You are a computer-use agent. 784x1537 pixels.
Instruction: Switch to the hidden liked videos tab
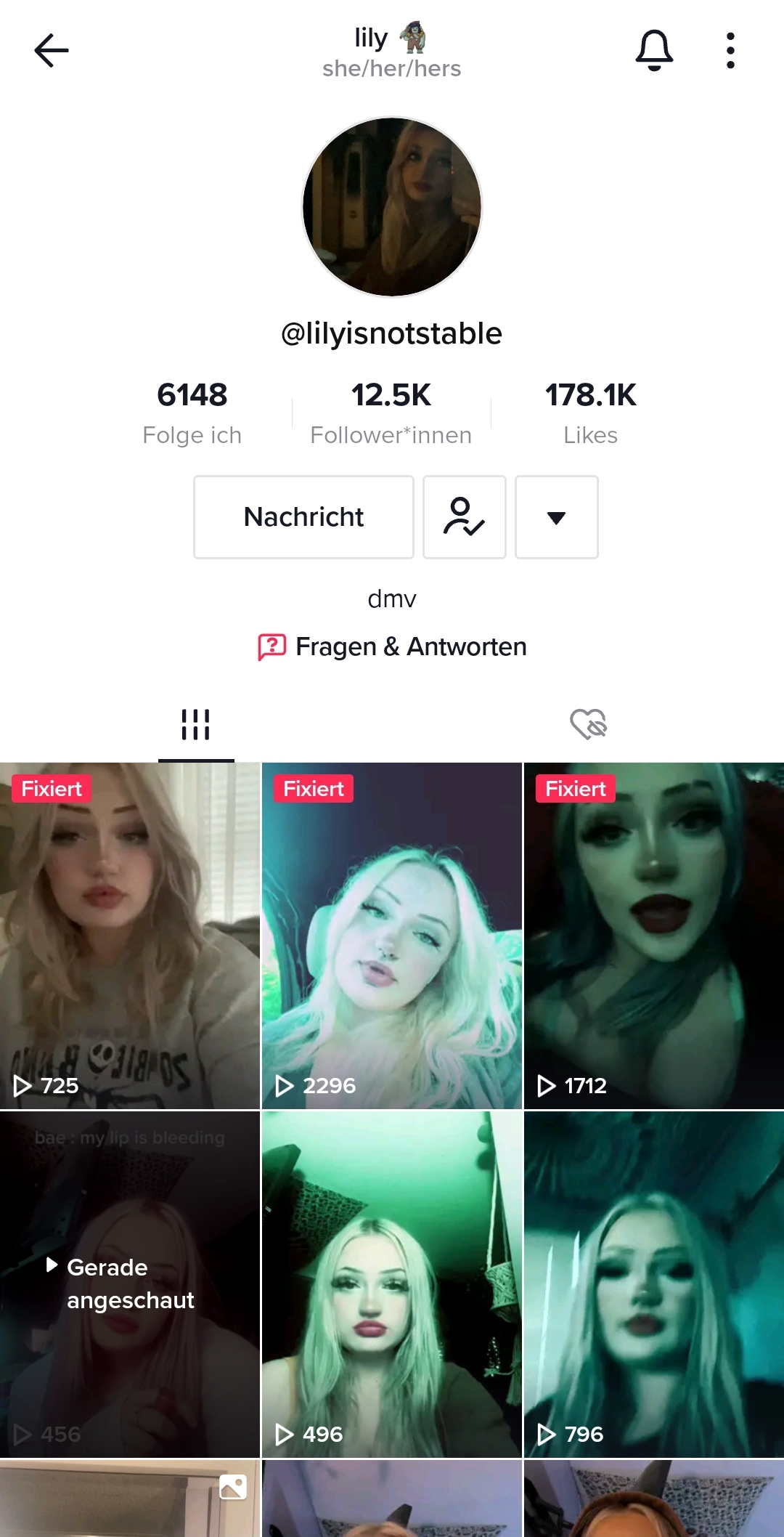click(588, 724)
